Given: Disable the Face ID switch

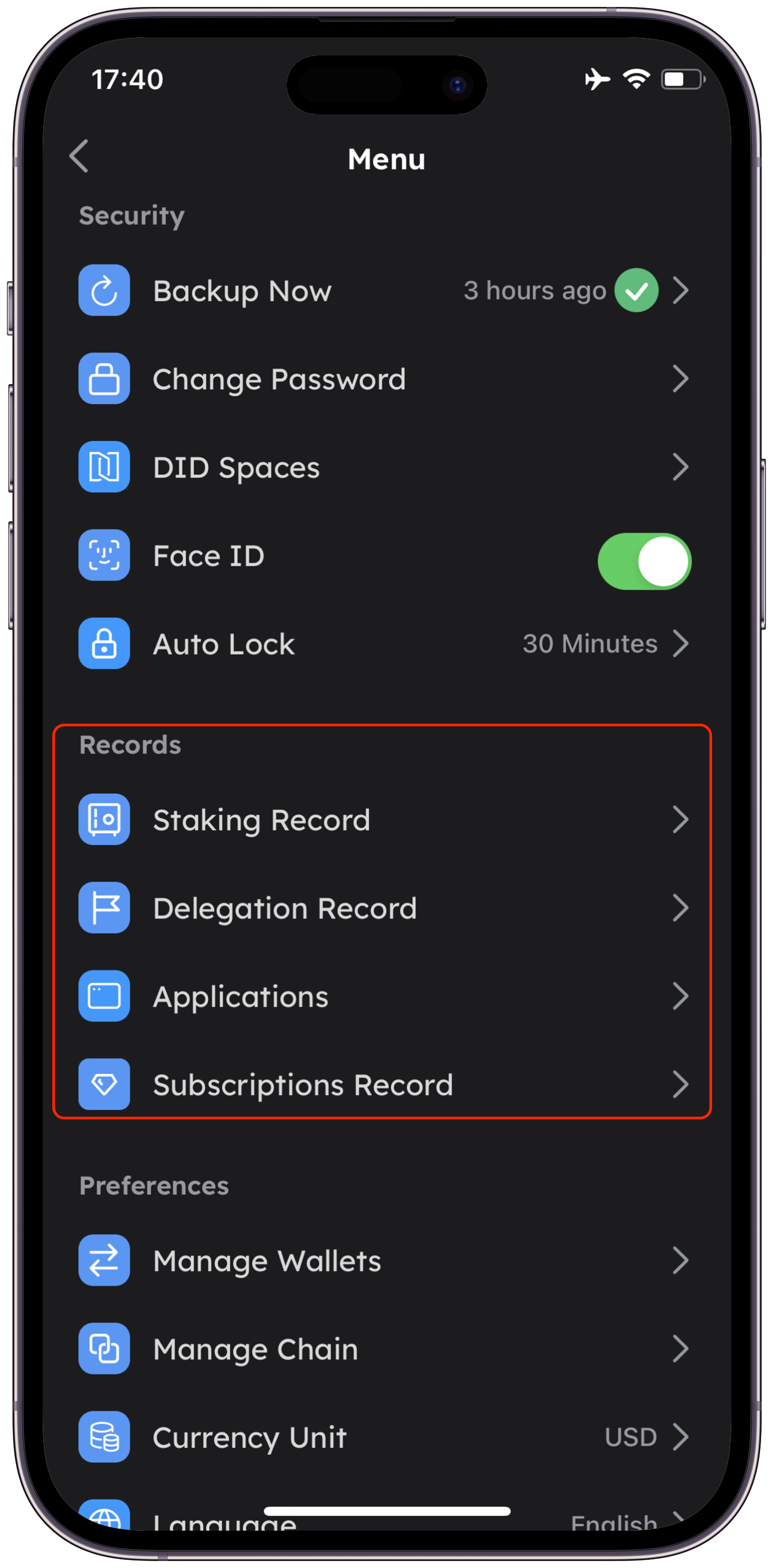Looking at the screenshot, I should [x=644, y=561].
